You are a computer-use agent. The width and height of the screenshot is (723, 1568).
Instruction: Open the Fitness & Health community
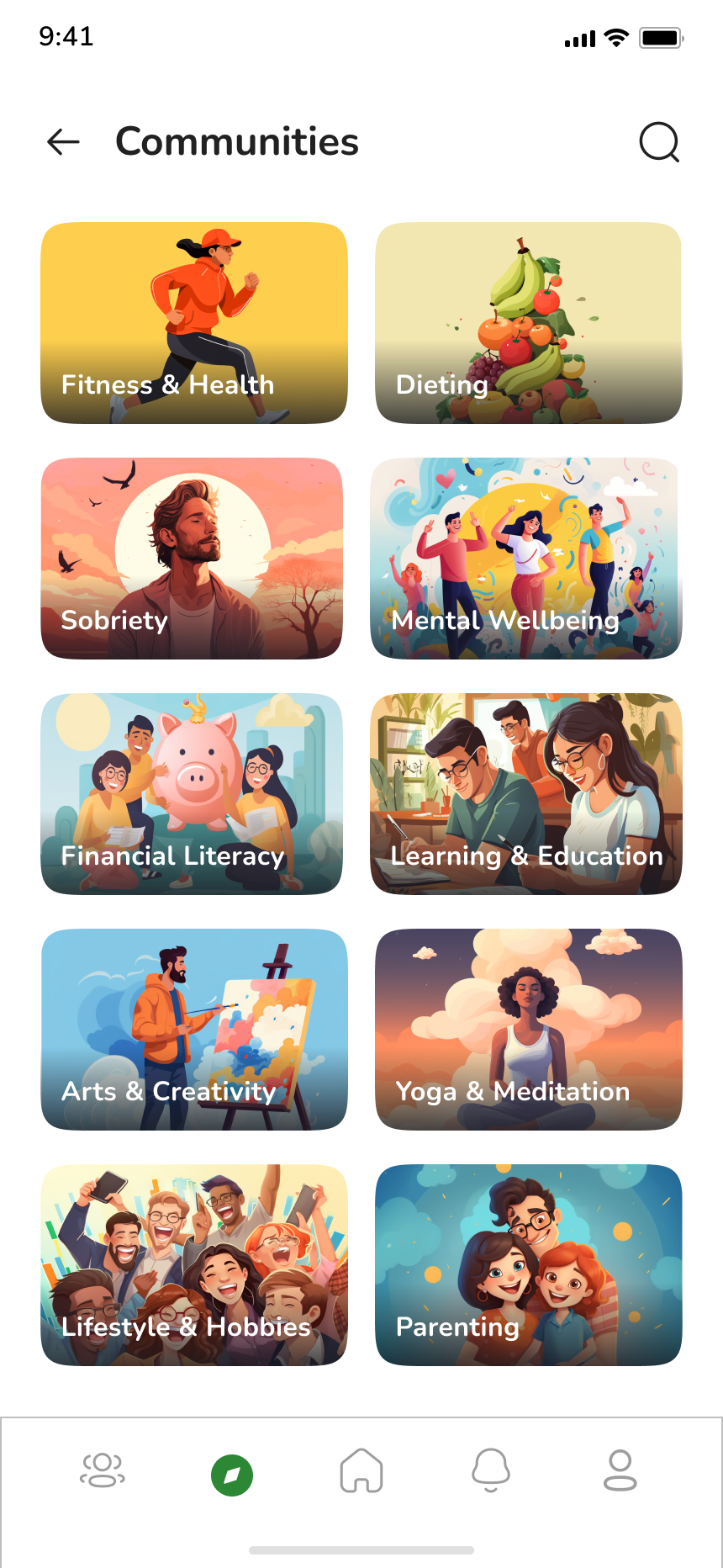194,323
